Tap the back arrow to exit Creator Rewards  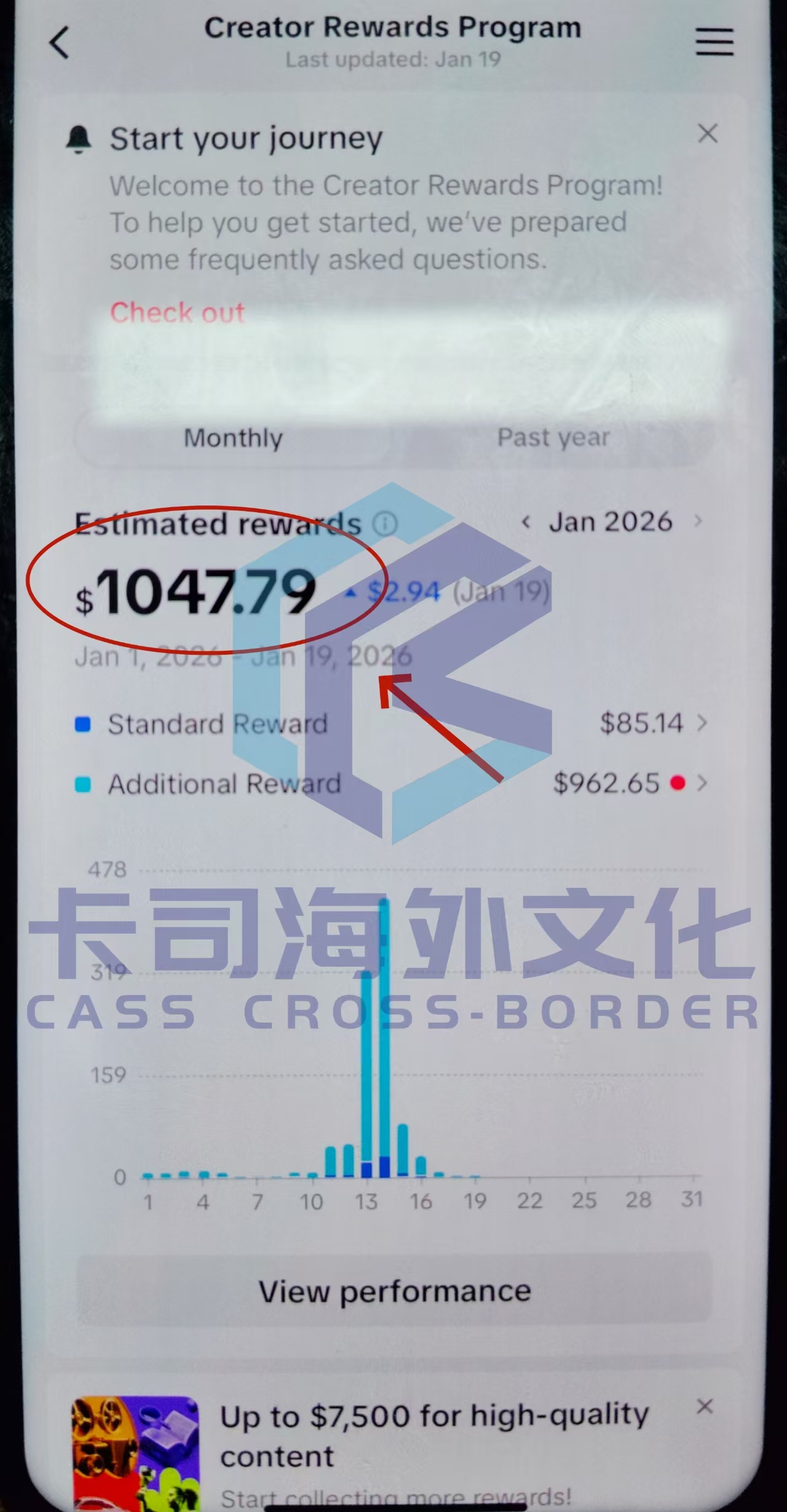(x=58, y=43)
